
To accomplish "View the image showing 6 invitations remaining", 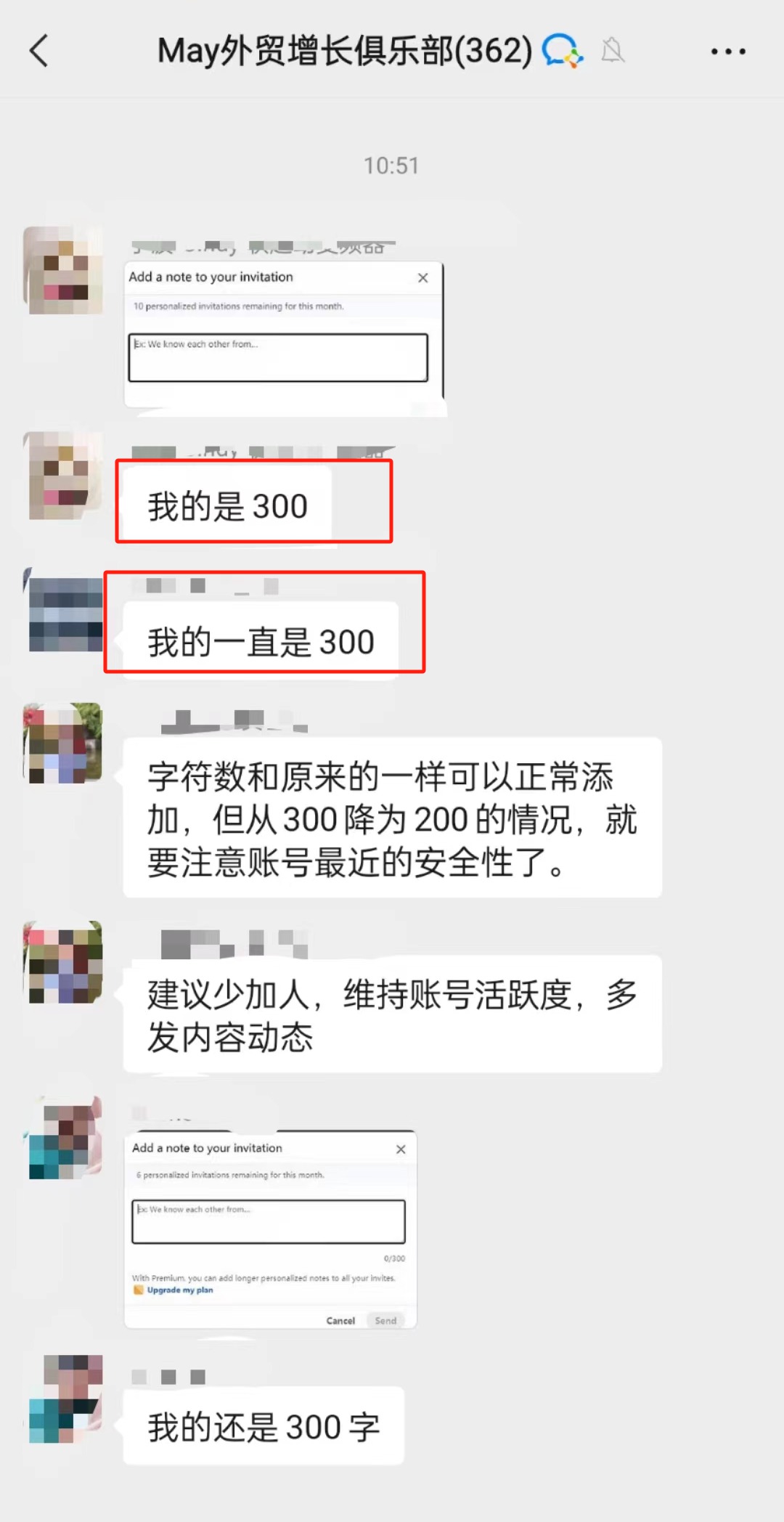I will 271,1229.
